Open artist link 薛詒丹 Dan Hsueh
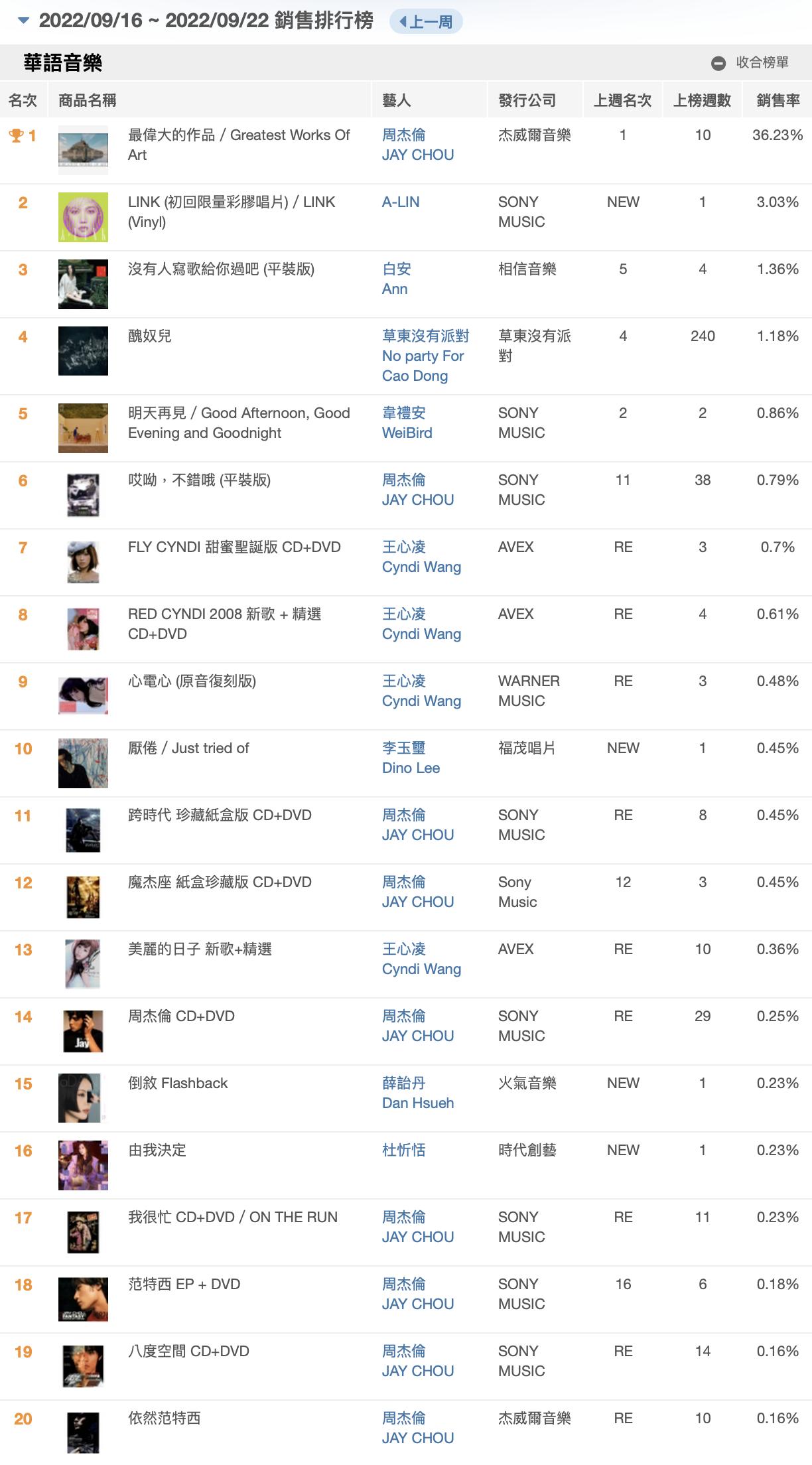Viewport: 812px width, 1465px height. 418,1093
